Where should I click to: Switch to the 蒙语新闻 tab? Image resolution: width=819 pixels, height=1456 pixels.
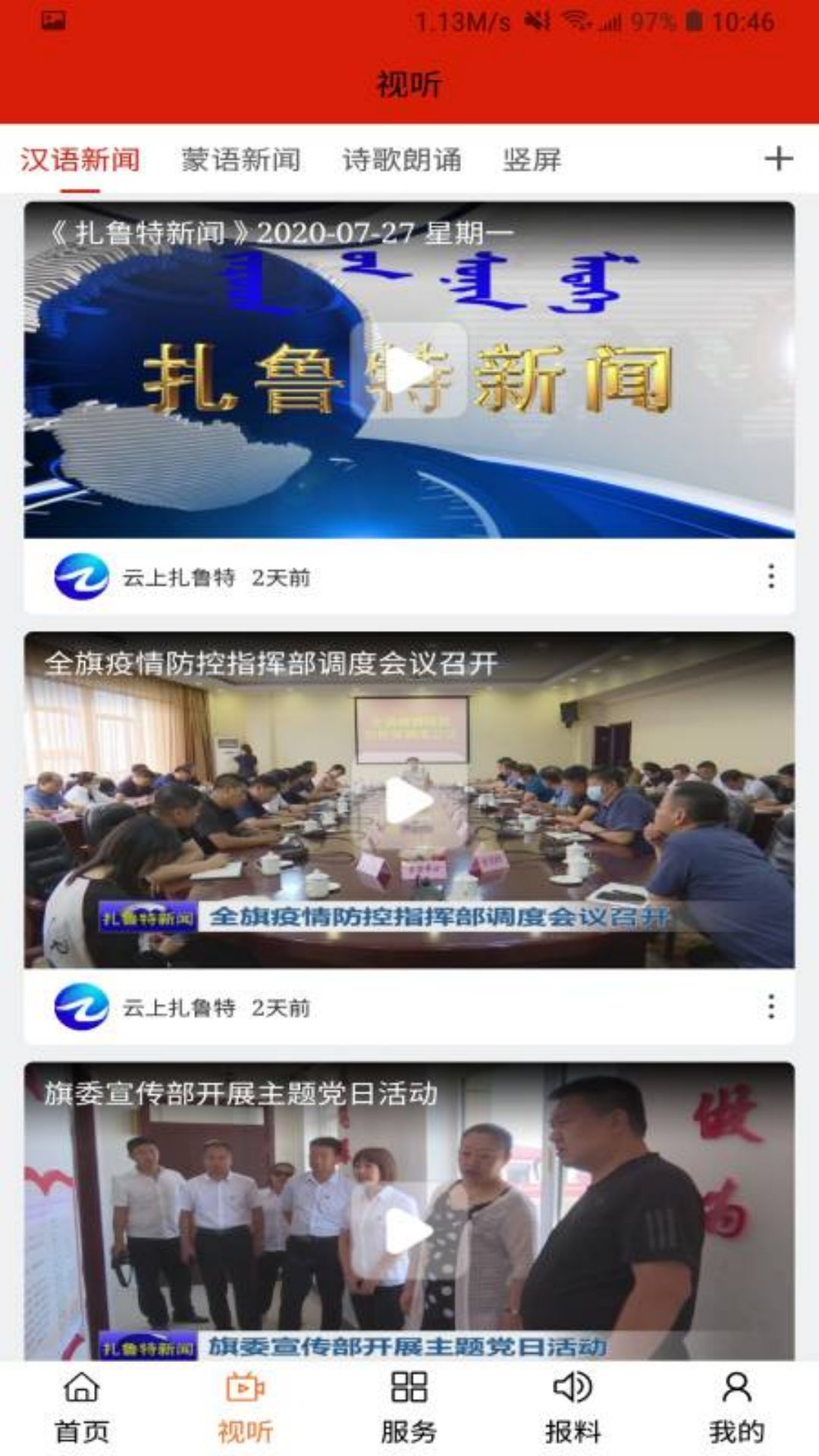tap(240, 160)
